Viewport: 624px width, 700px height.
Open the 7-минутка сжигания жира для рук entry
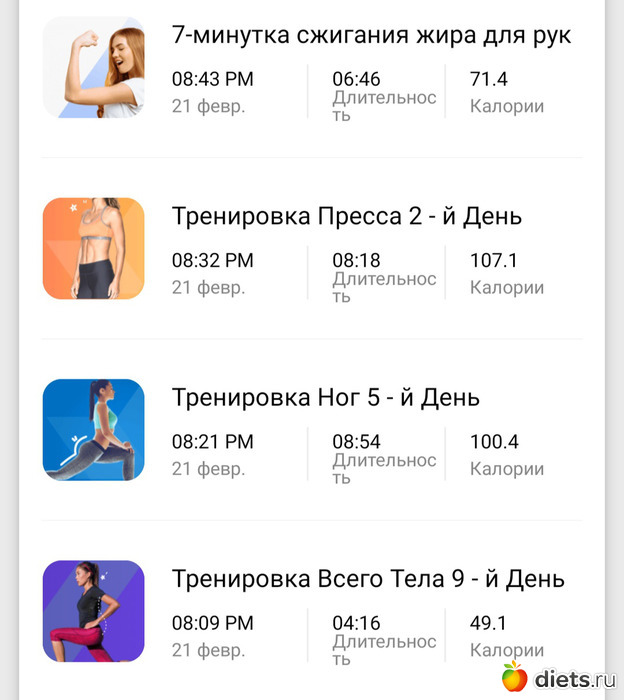tap(371, 37)
